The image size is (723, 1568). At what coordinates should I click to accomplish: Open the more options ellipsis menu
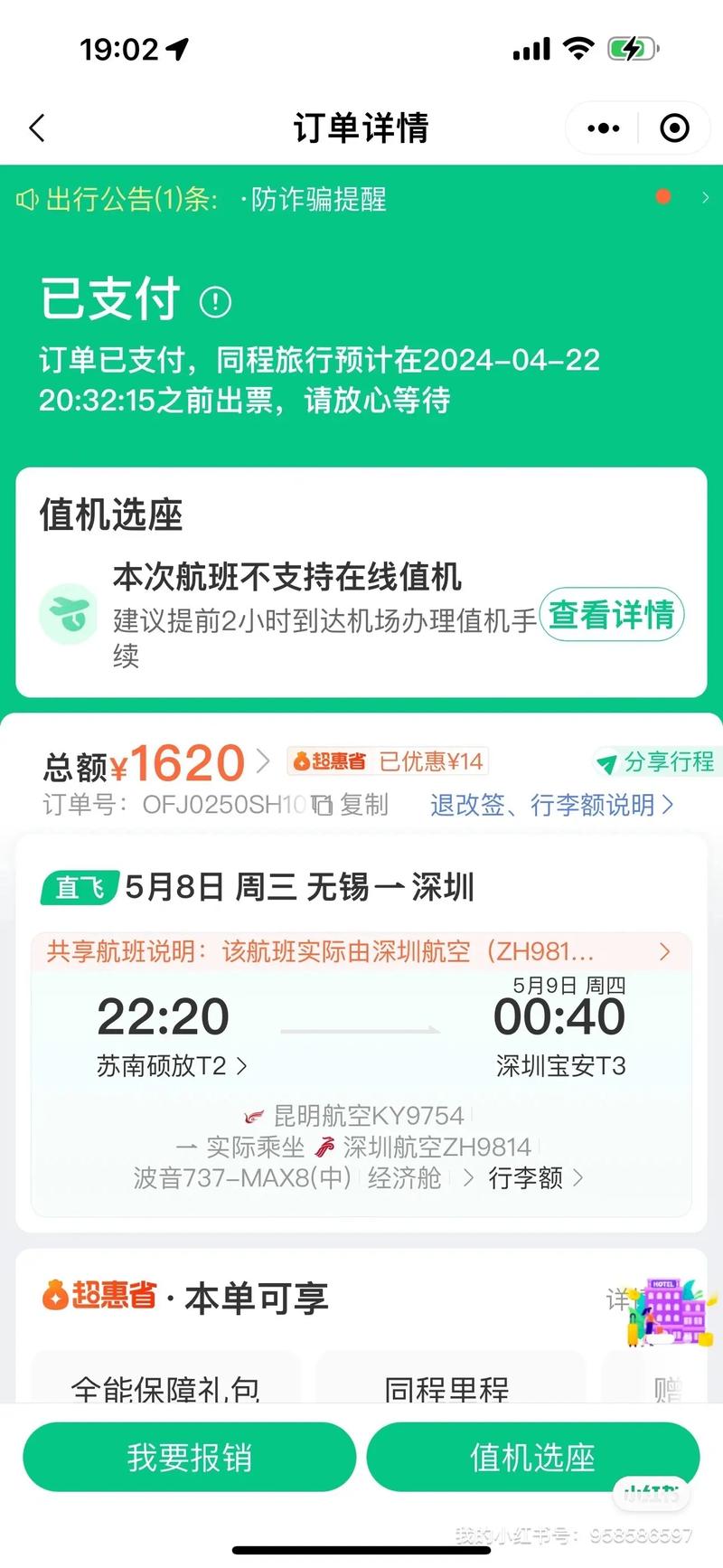[602, 128]
